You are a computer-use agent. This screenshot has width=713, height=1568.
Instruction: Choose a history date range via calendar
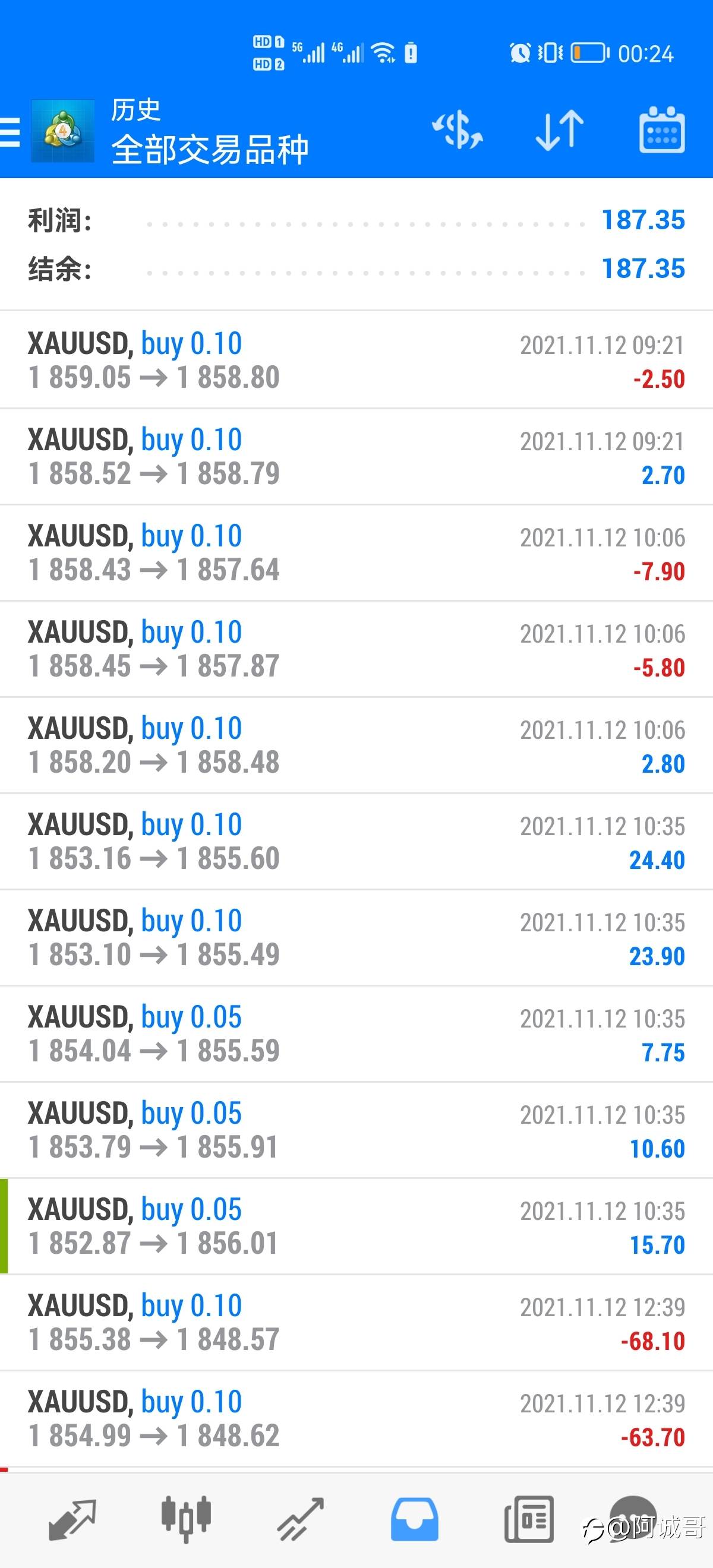click(x=661, y=129)
